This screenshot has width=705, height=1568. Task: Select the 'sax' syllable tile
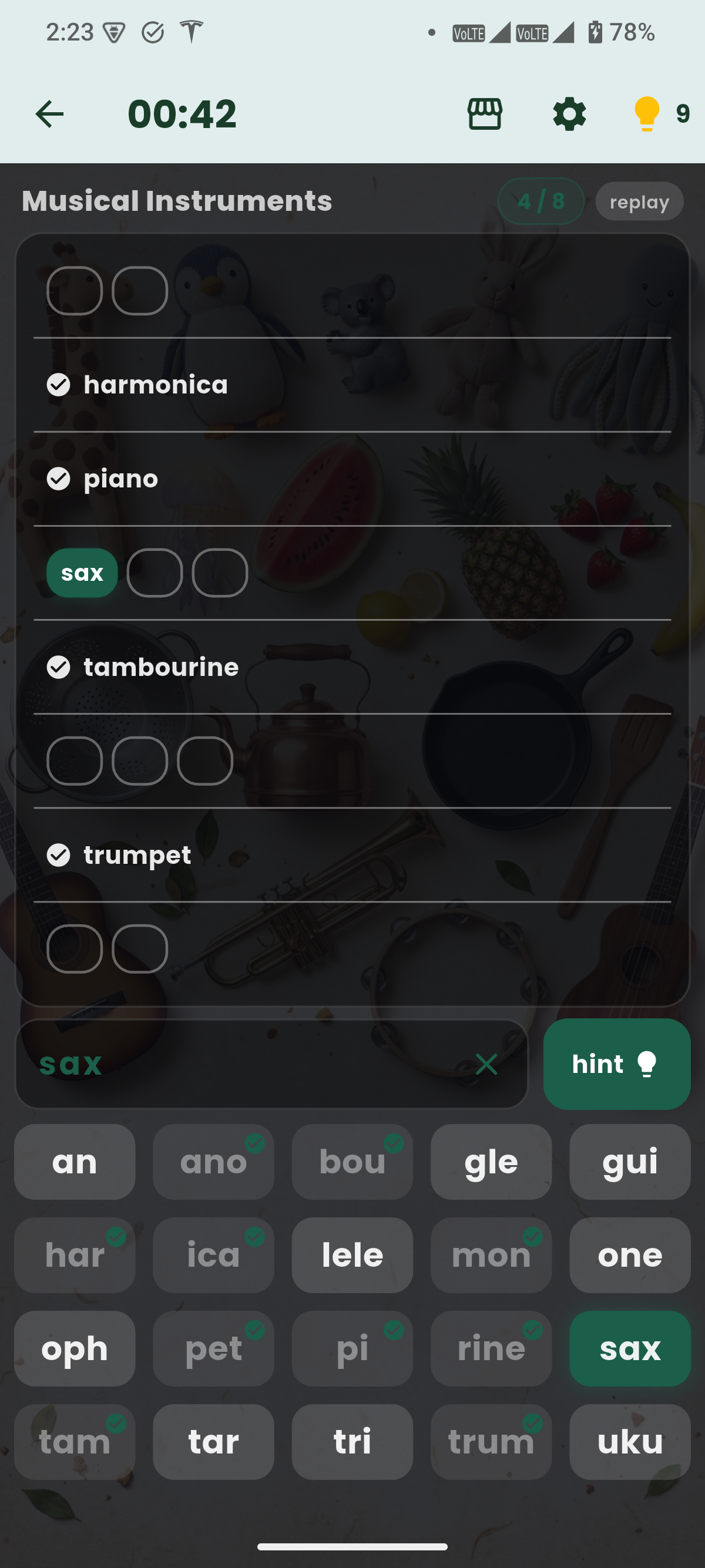click(x=630, y=1348)
